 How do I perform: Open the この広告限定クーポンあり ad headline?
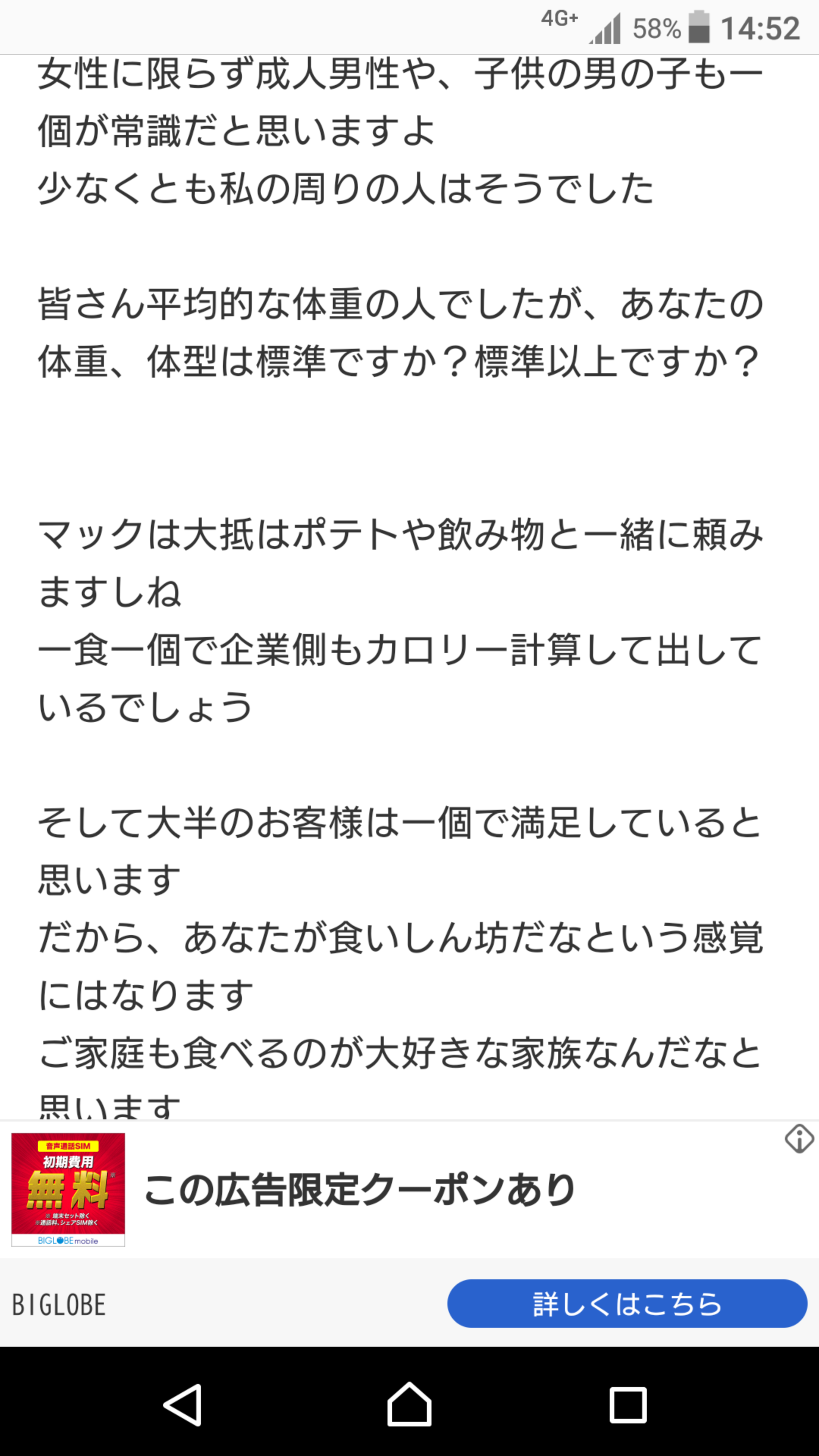tap(359, 1189)
